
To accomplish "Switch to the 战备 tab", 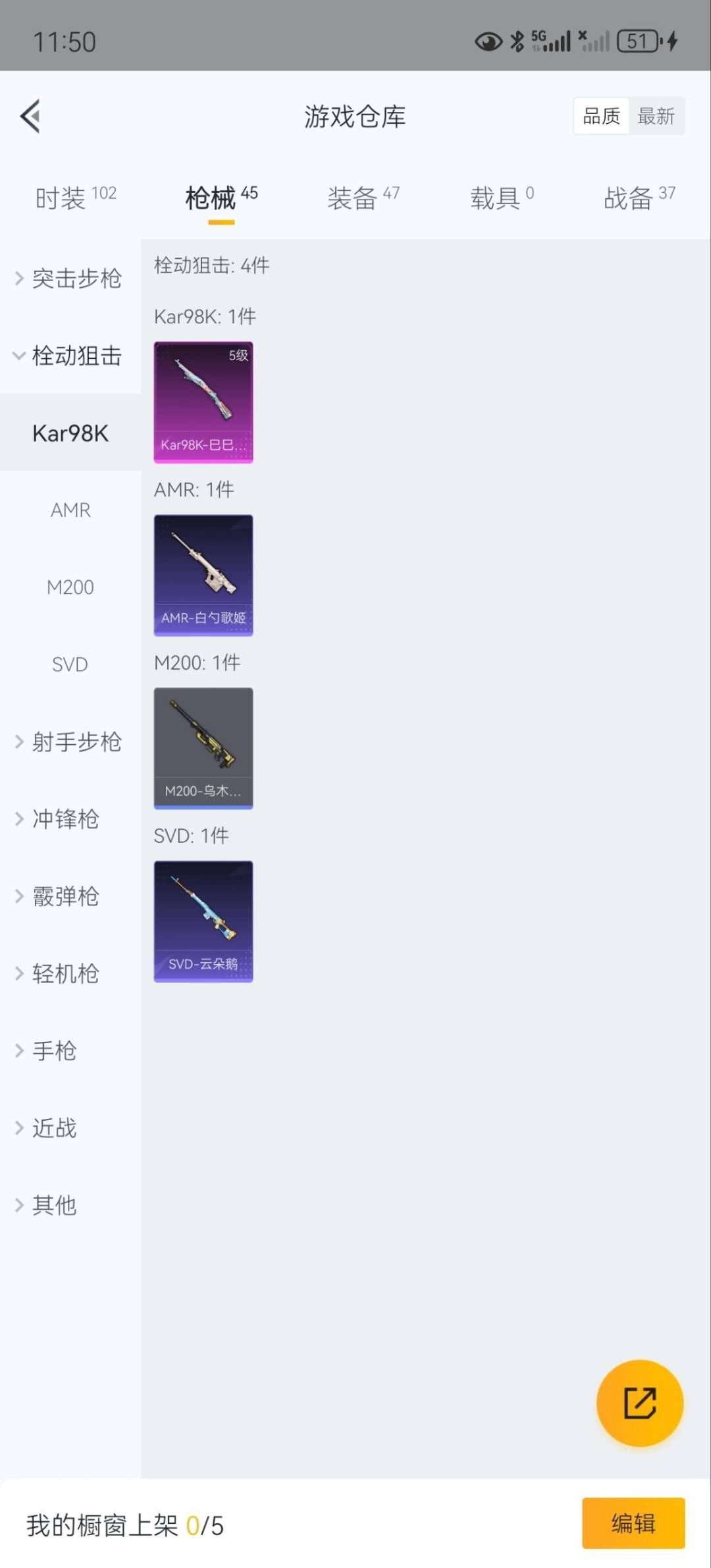I will [639, 197].
